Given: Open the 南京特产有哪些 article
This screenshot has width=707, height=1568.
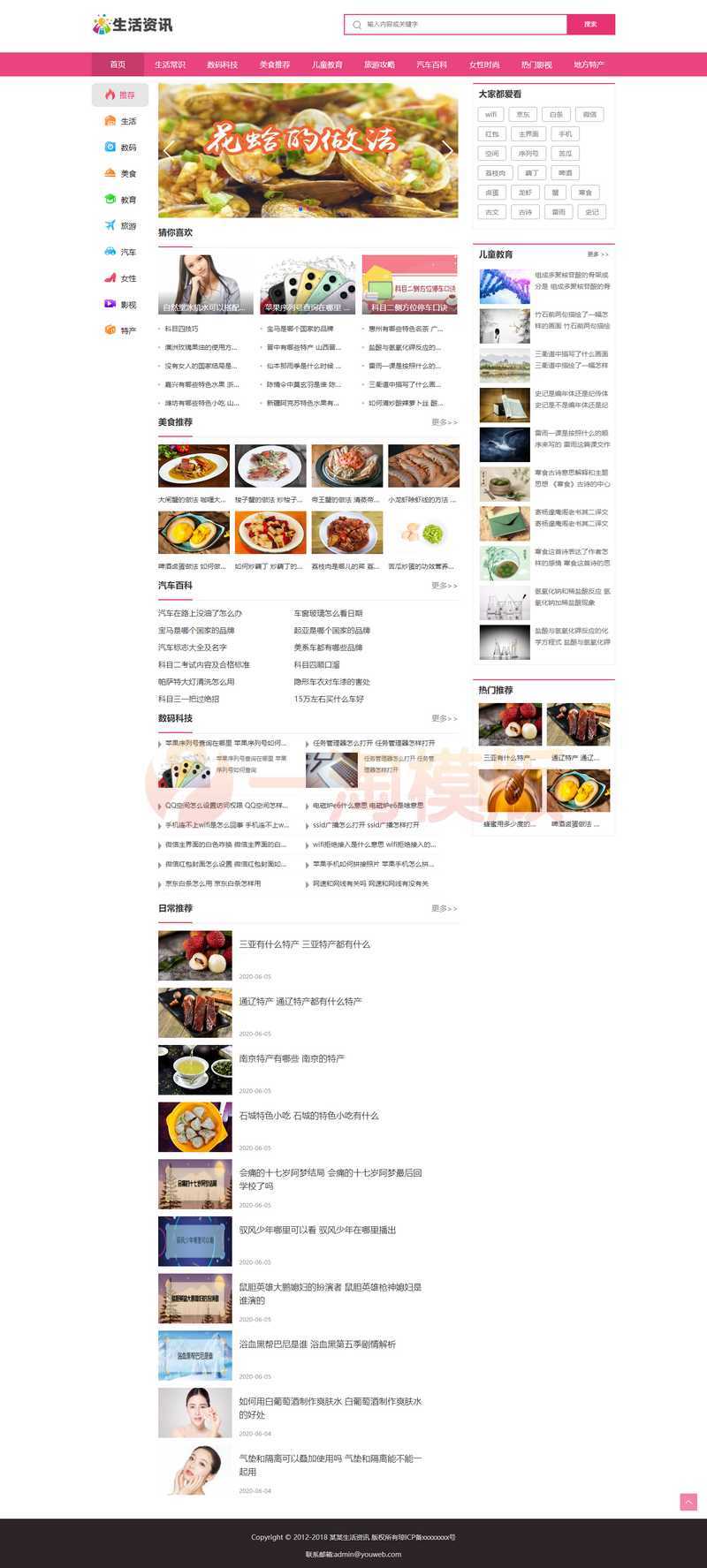Looking at the screenshot, I should point(292,1058).
